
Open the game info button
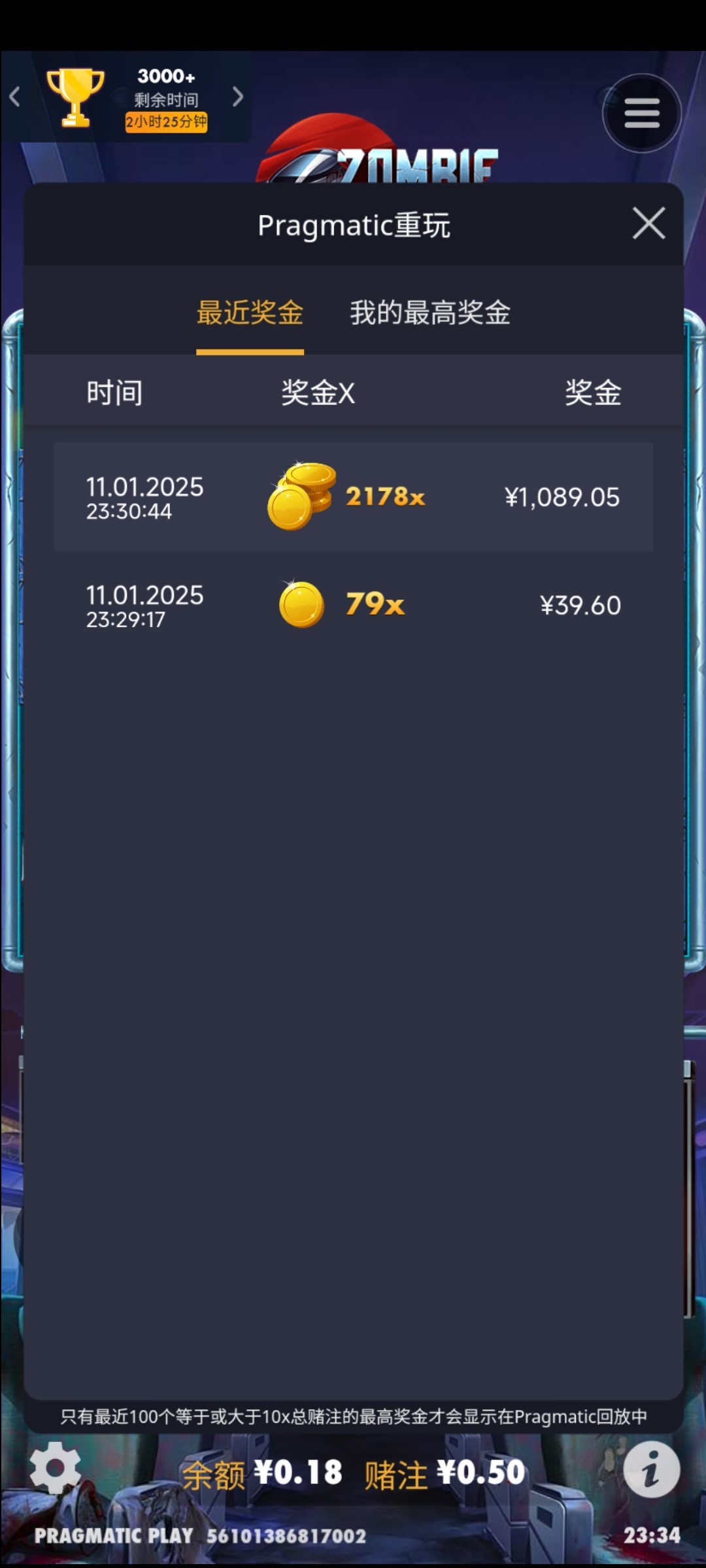coord(651,1469)
